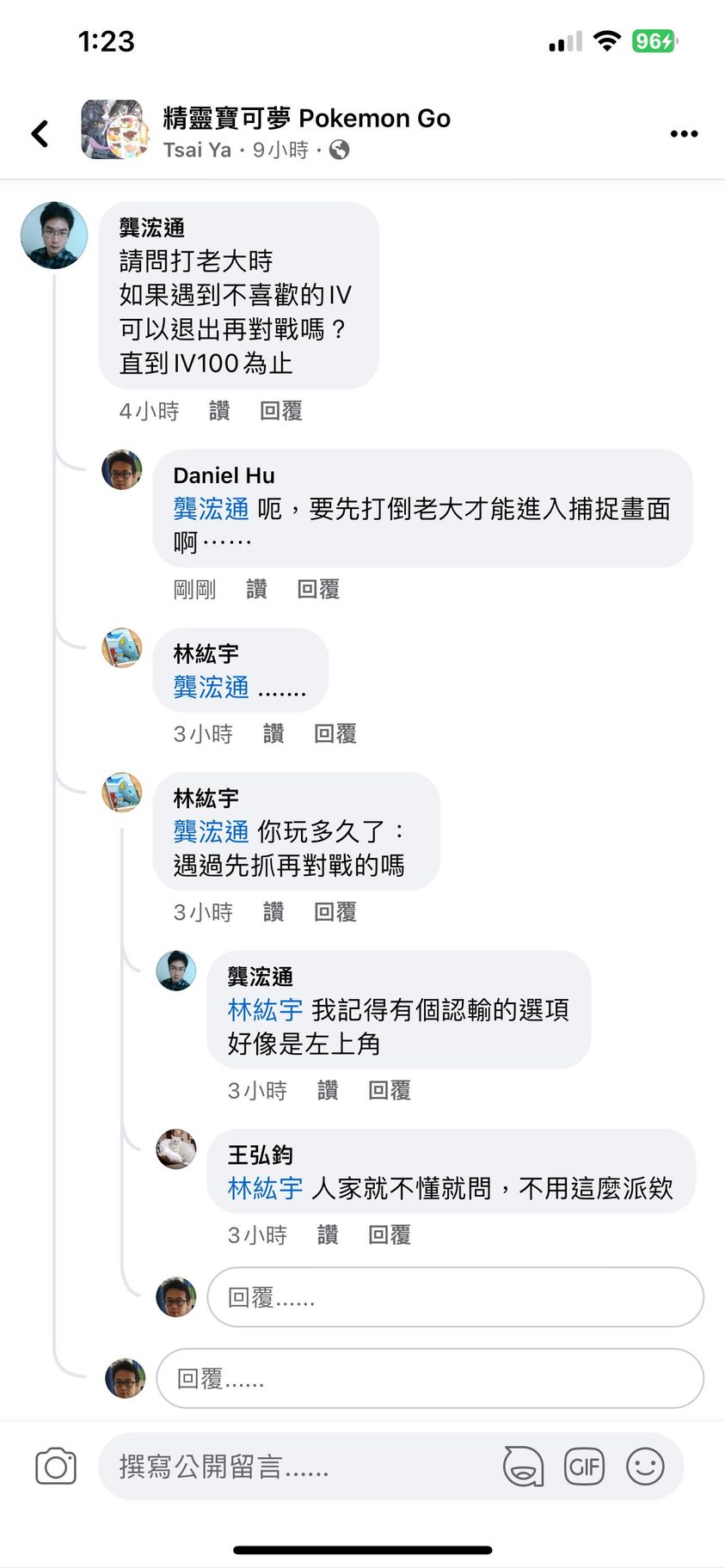
Task: Reply to 林紘宇's 你玩多久了 comment
Action: (335, 912)
